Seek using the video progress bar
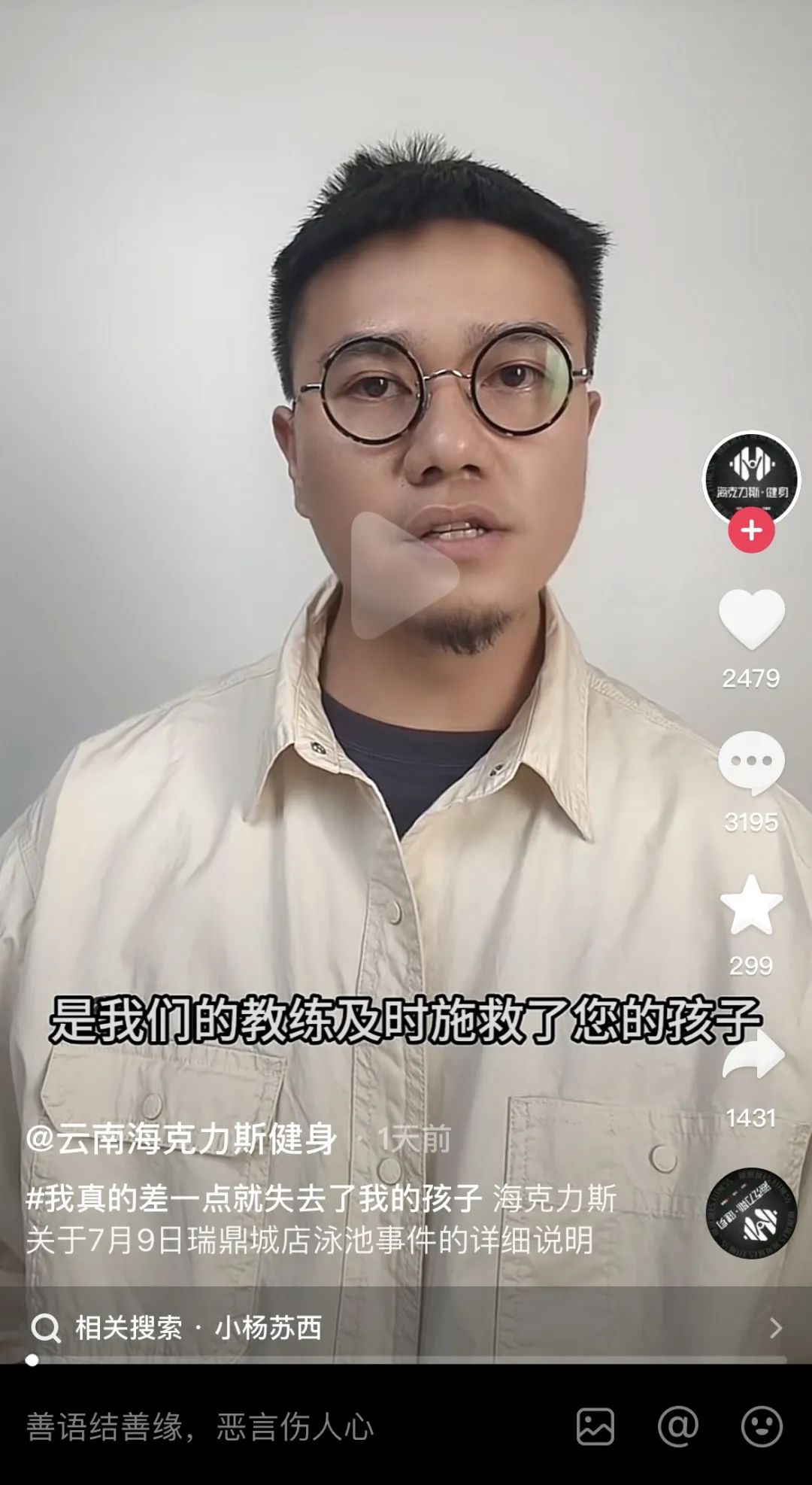 click(406, 1360)
